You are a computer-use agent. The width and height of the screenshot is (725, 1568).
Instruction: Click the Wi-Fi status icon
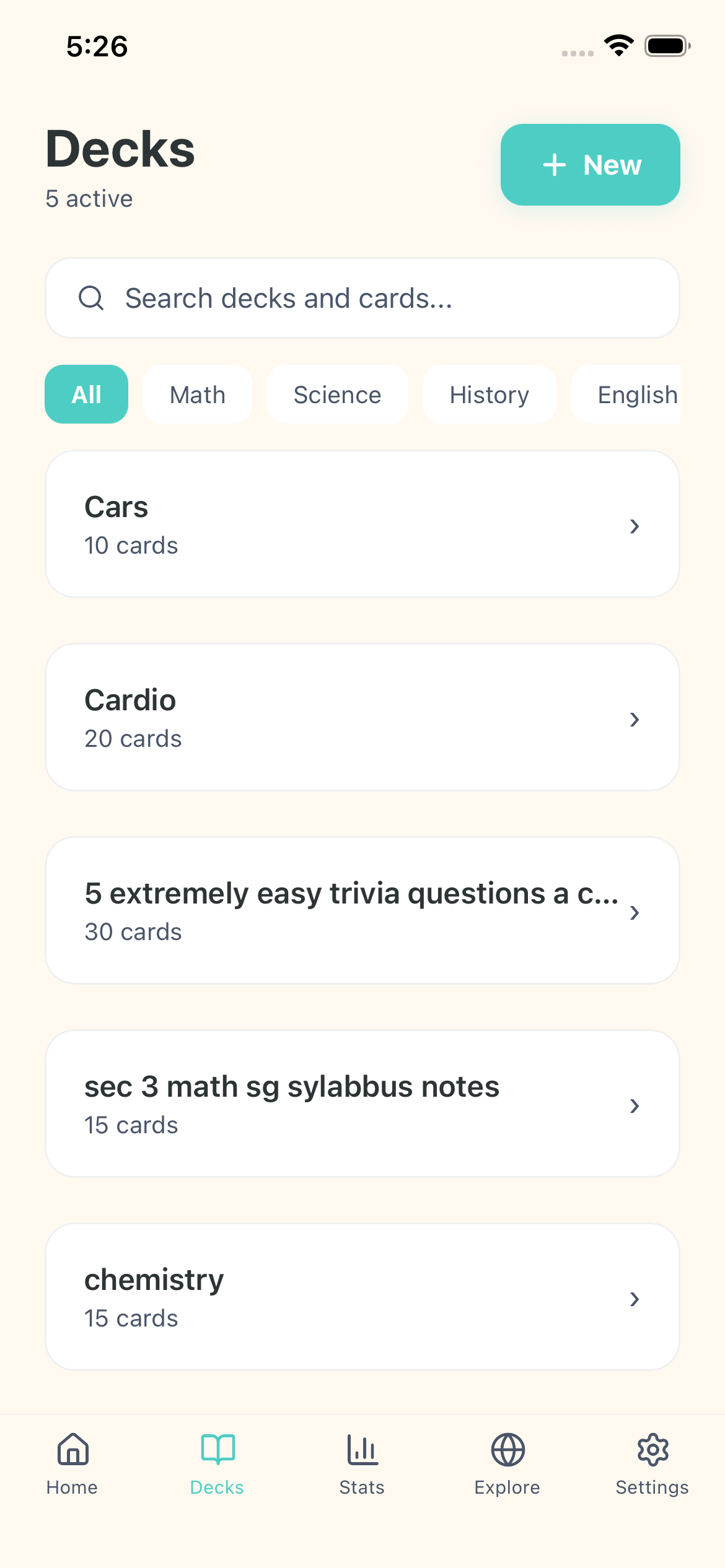point(618,45)
